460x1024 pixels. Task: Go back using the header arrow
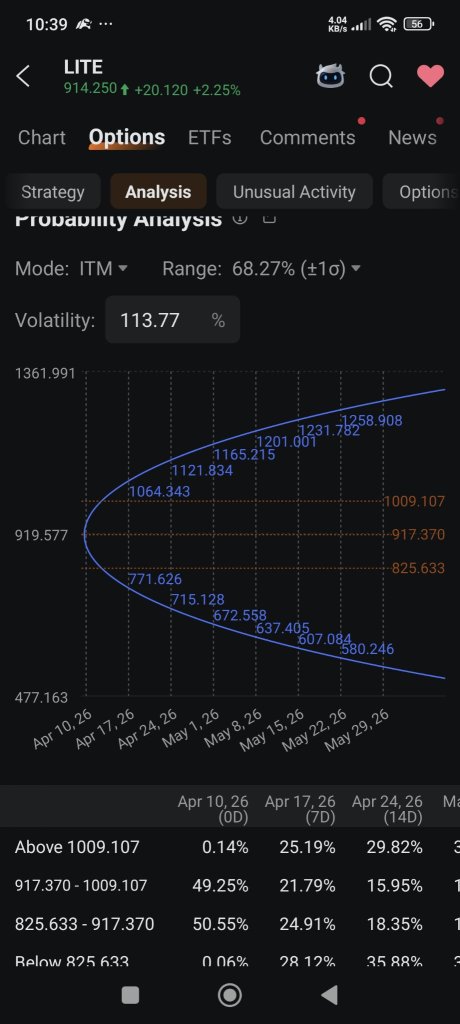[x=23, y=76]
